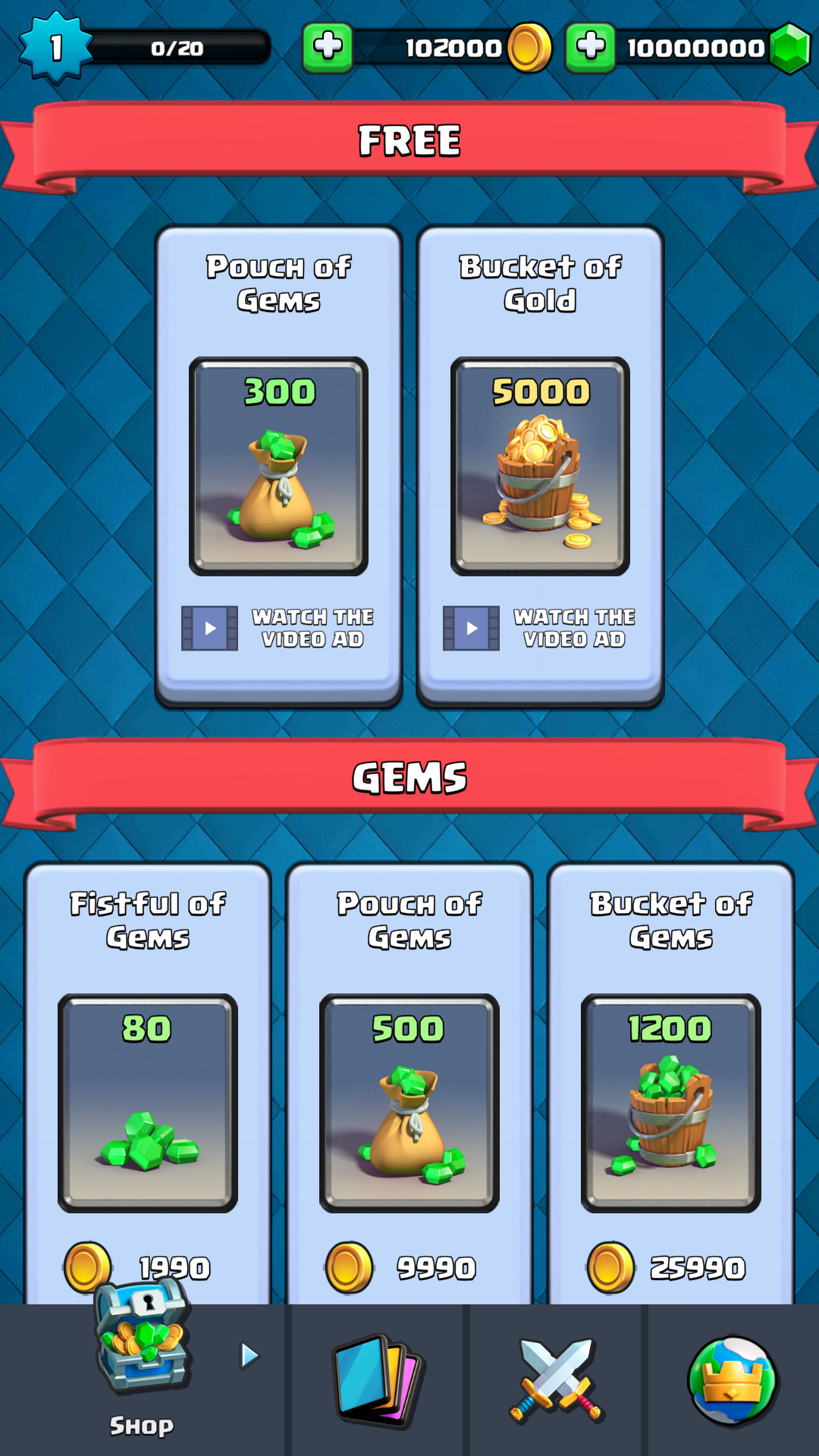
Task: Watch the video ad for Bucket of Gold
Action: pos(540,628)
